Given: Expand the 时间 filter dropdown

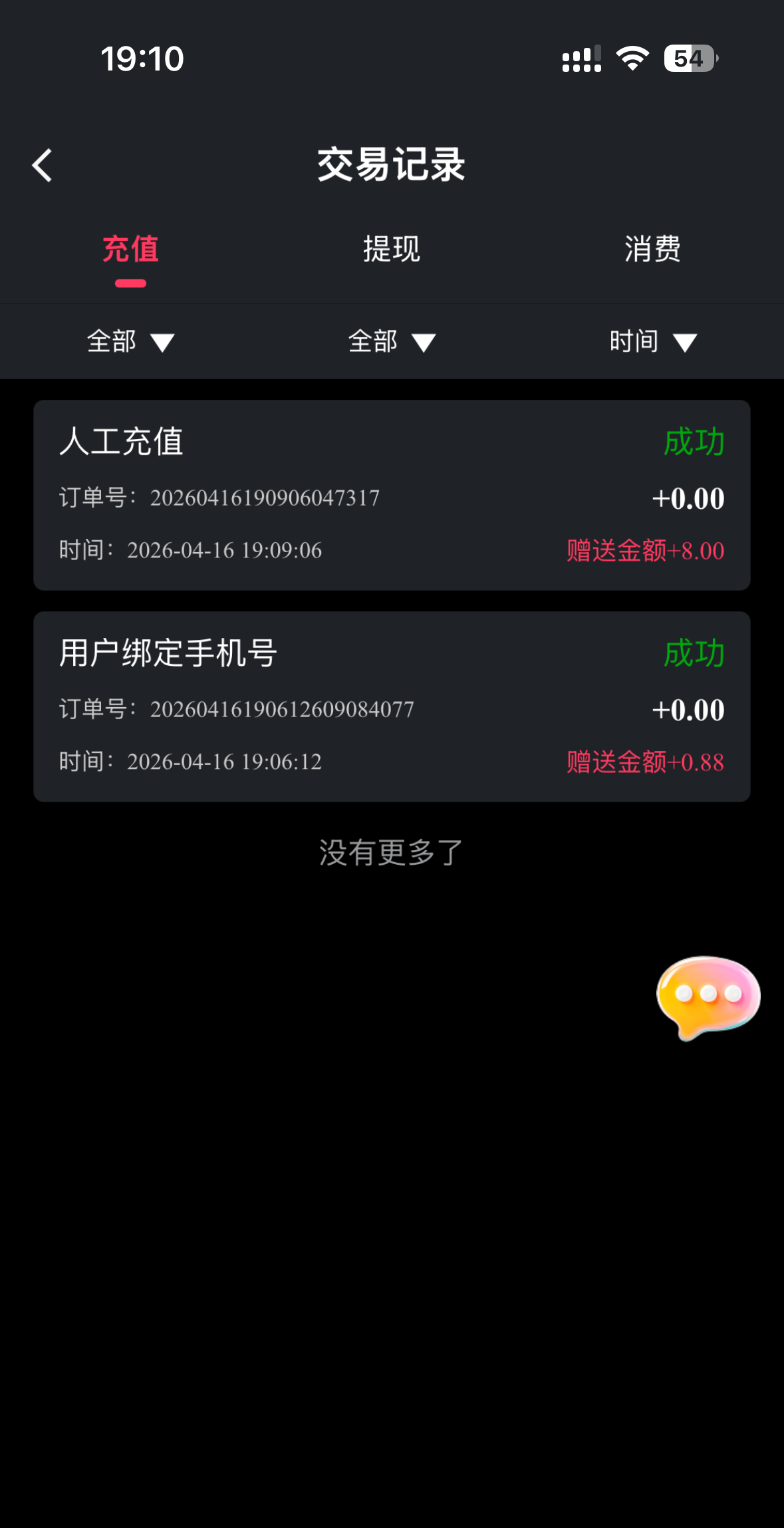Looking at the screenshot, I should tap(652, 342).
